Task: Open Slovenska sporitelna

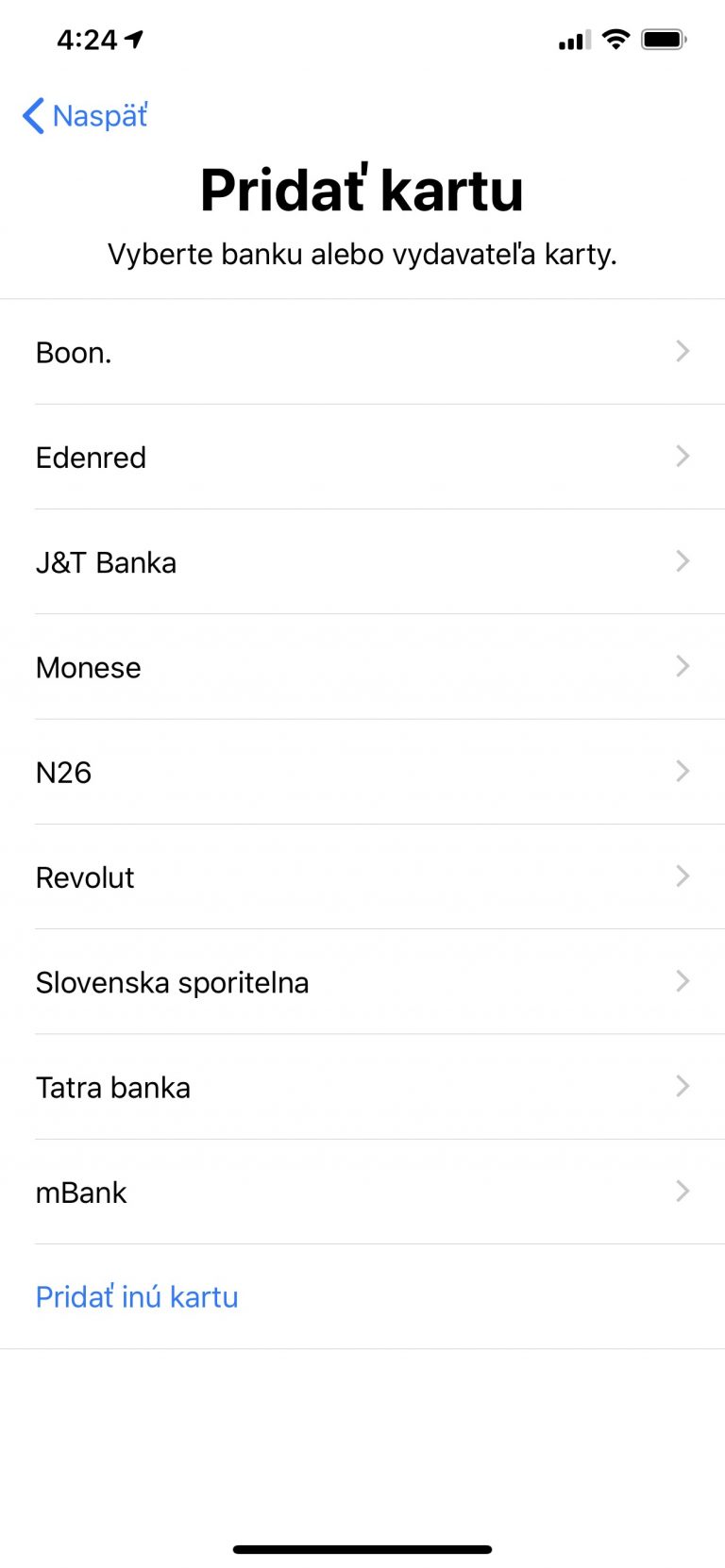Action: (x=362, y=982)
